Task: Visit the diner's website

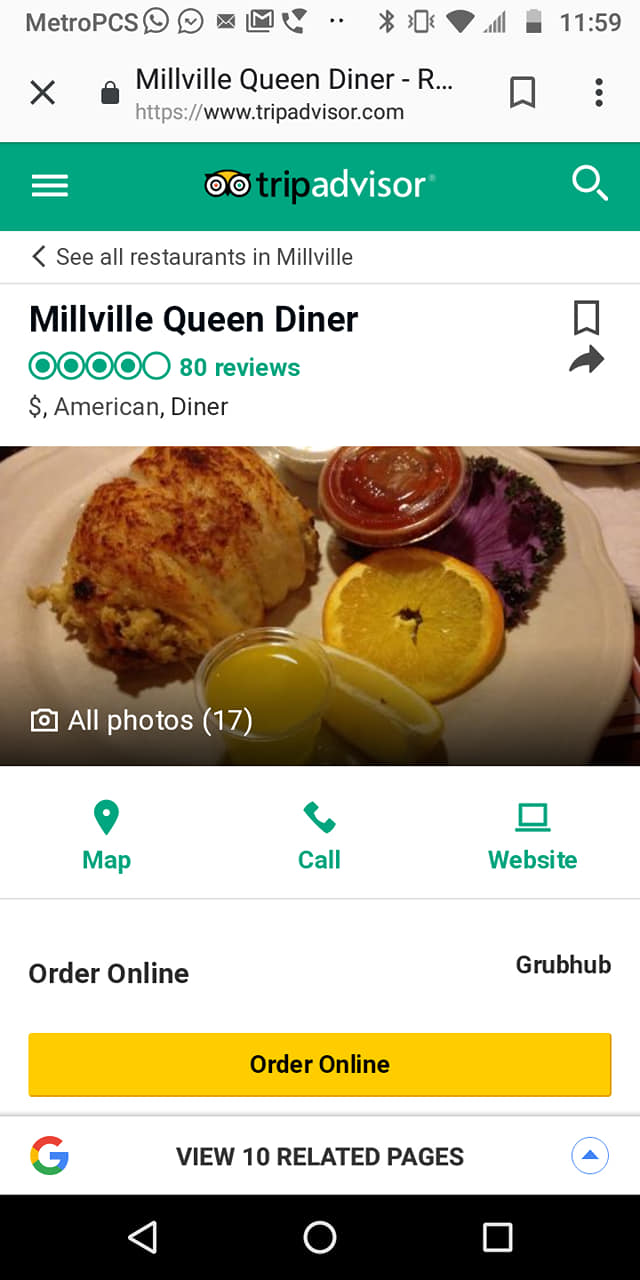Action: (x=532, y=836)
